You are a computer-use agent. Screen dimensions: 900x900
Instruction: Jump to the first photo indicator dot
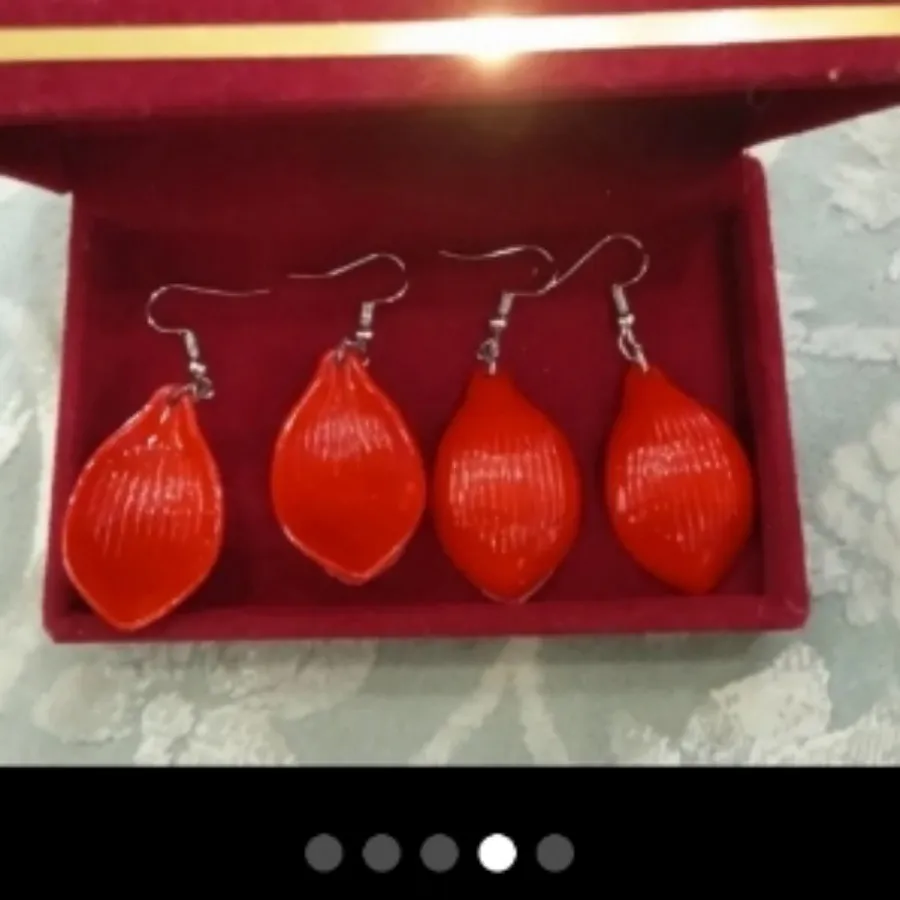click(x=324, y=853)
